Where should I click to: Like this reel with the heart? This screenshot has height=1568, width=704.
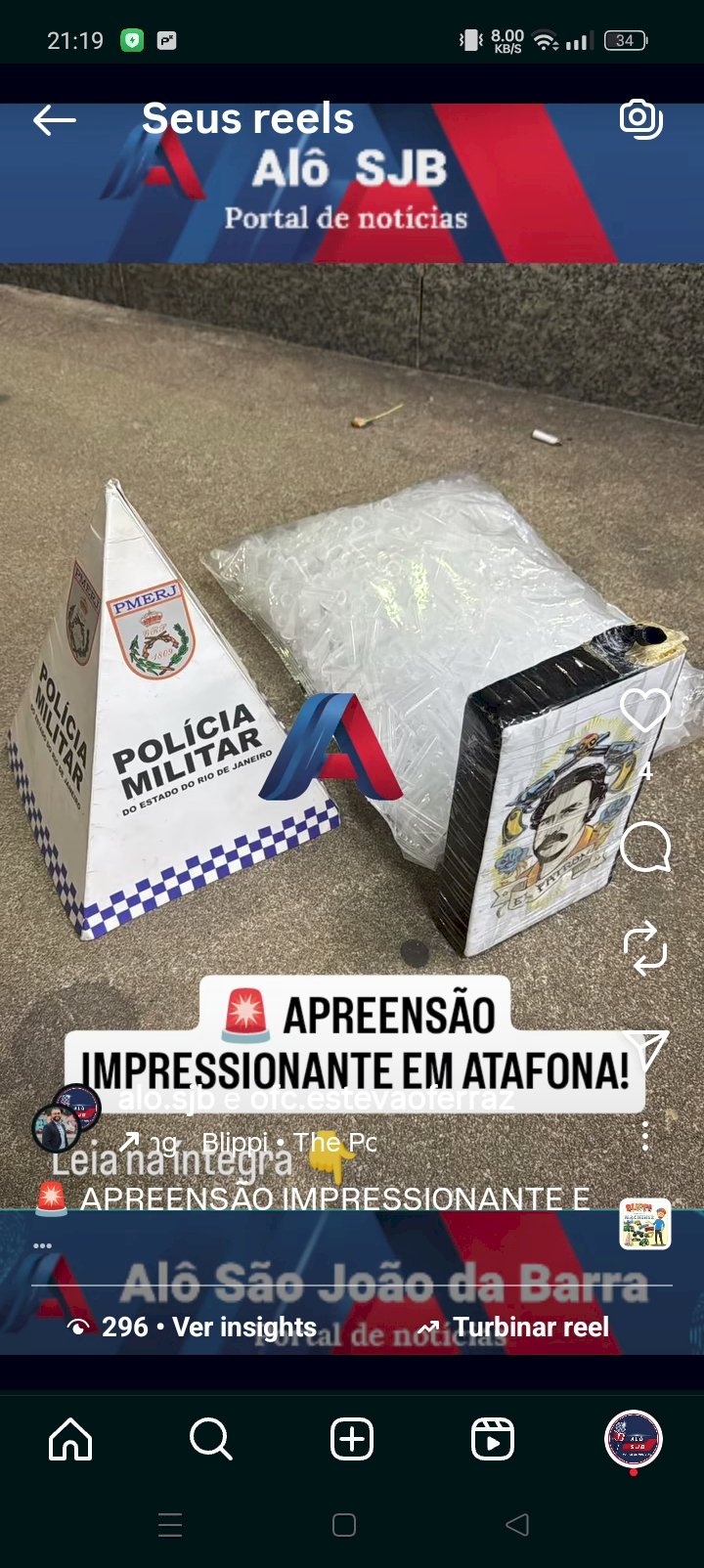coord(644,711)
